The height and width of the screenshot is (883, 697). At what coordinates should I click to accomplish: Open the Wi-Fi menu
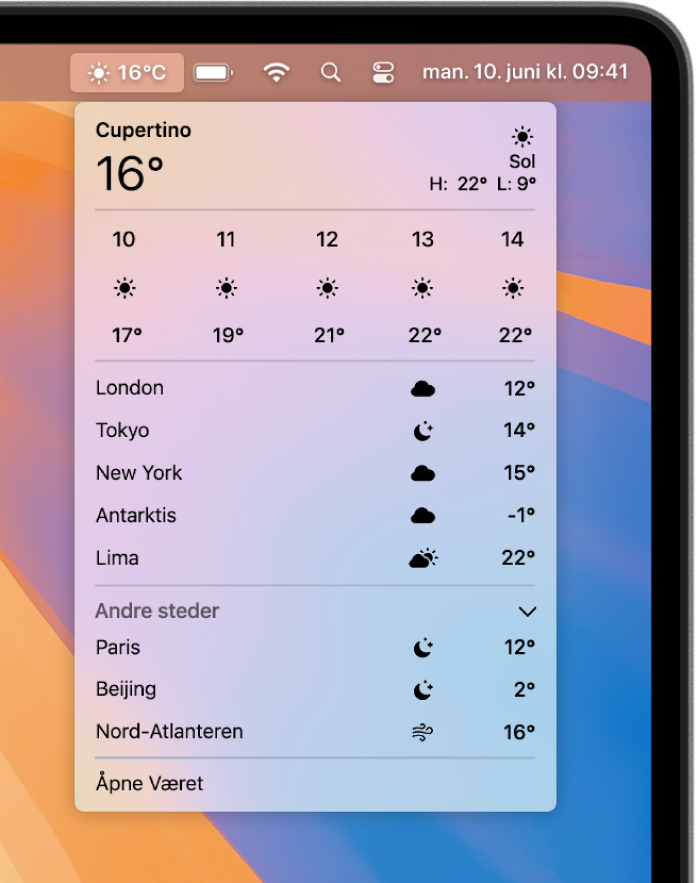[x=276, y=72]
